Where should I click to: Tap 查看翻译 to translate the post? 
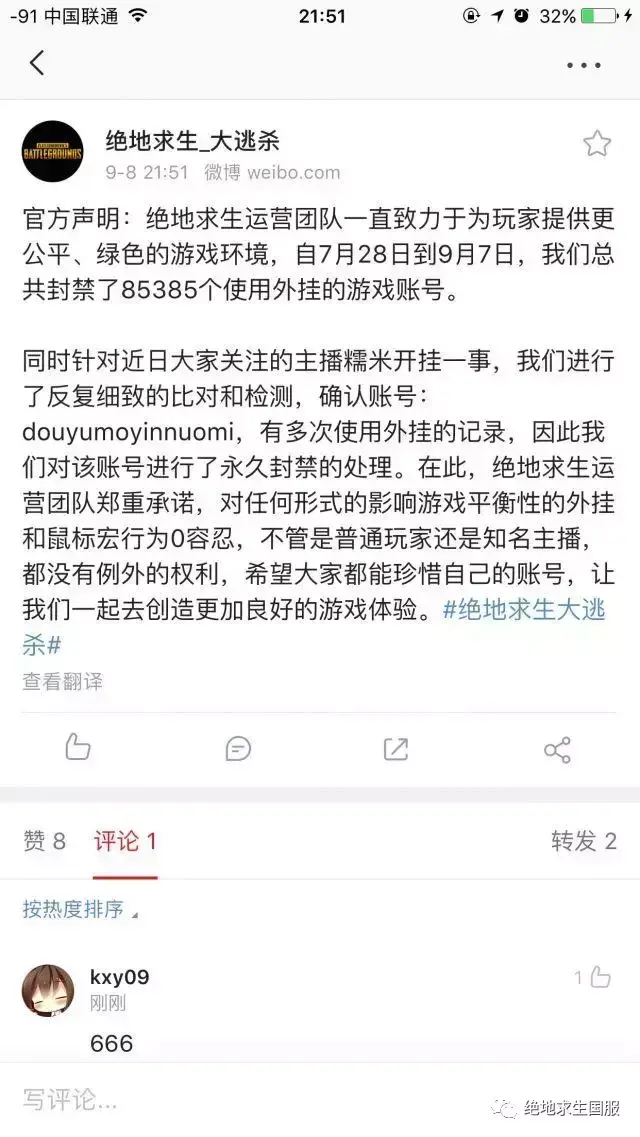coord(62,682)
